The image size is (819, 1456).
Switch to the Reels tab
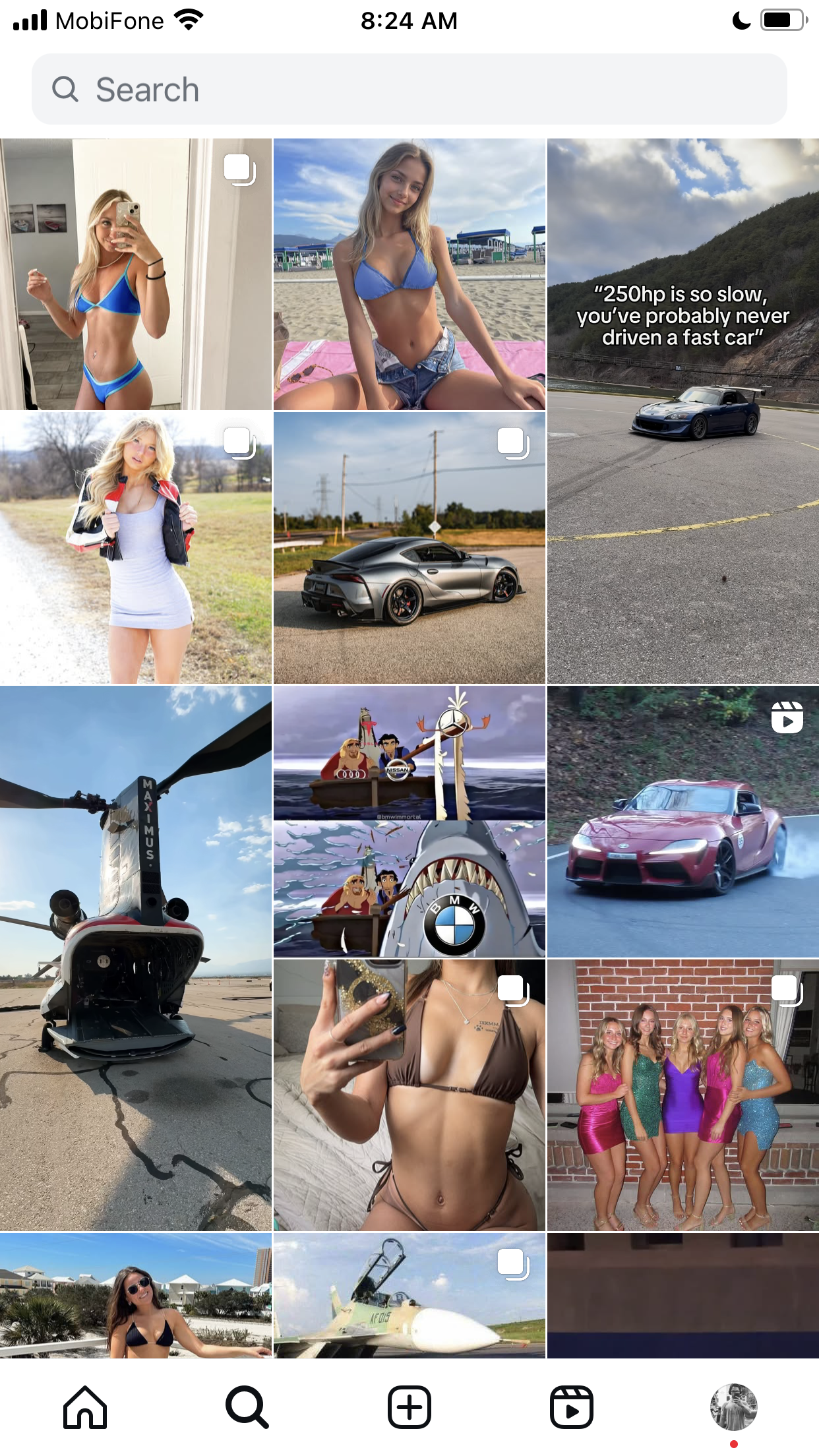(572, 1407)
